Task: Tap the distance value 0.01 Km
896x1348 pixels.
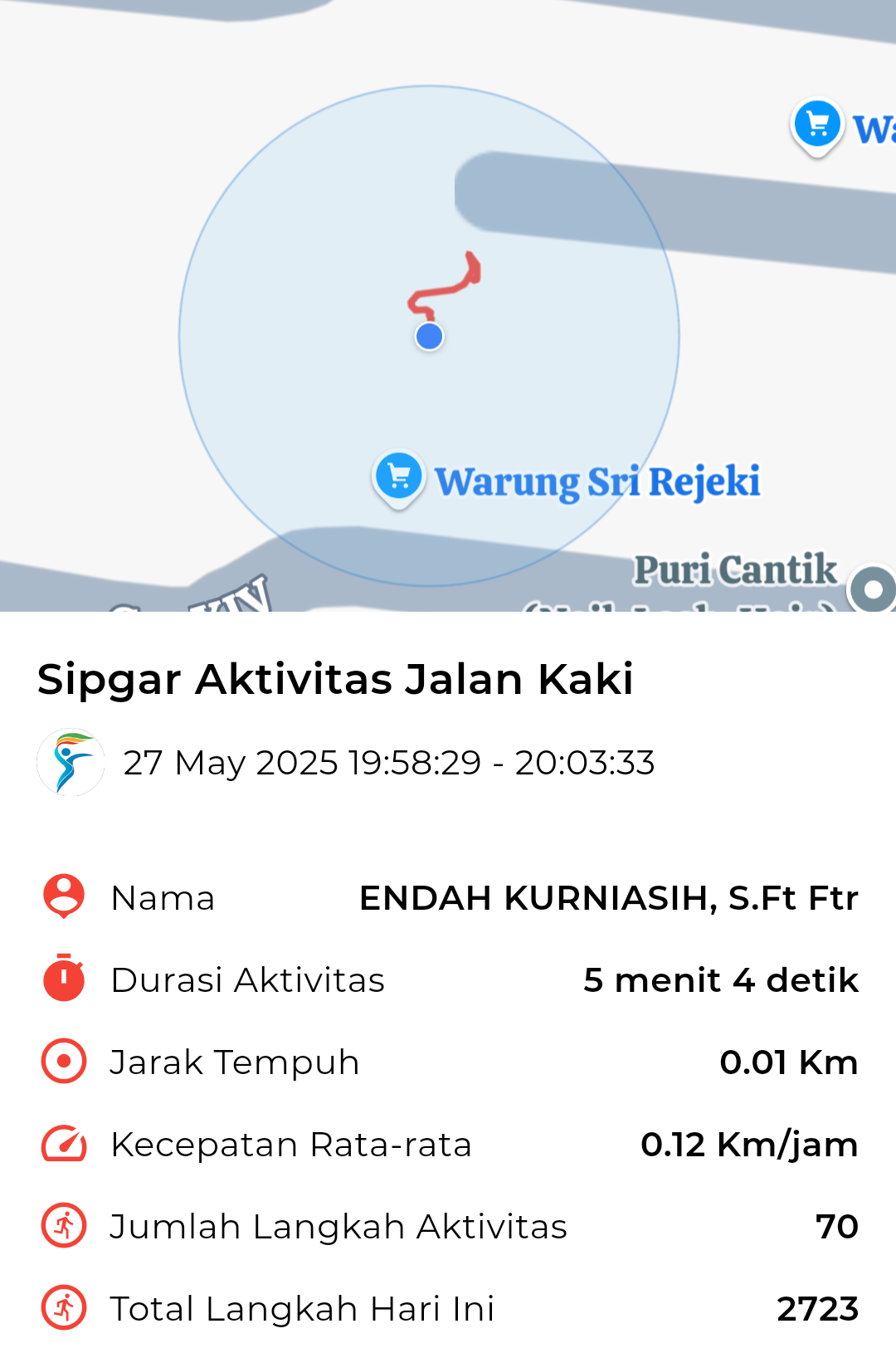Action: click(790, 1062)
